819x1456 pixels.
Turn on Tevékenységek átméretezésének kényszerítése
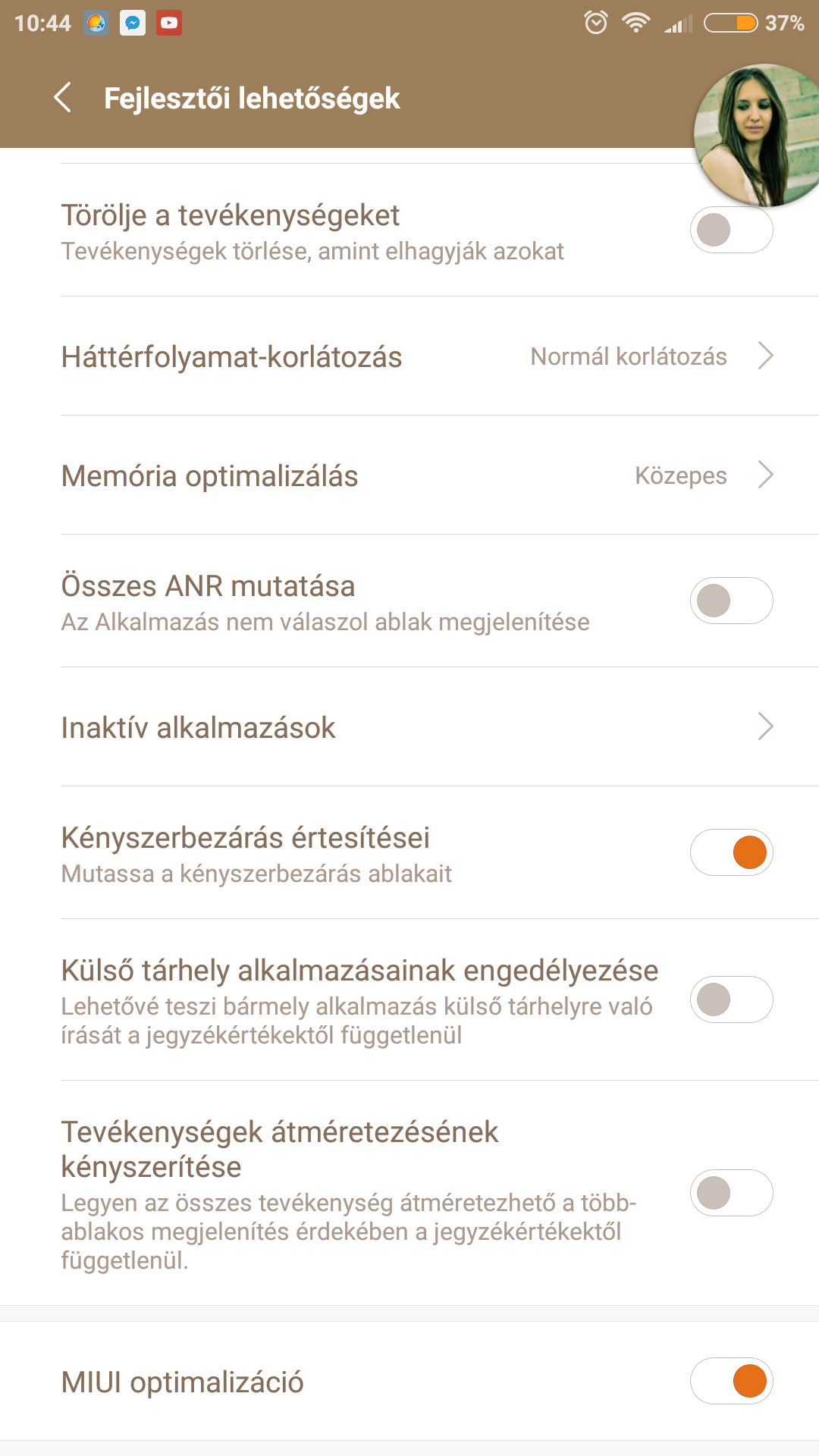click(x=731, y=1193)
